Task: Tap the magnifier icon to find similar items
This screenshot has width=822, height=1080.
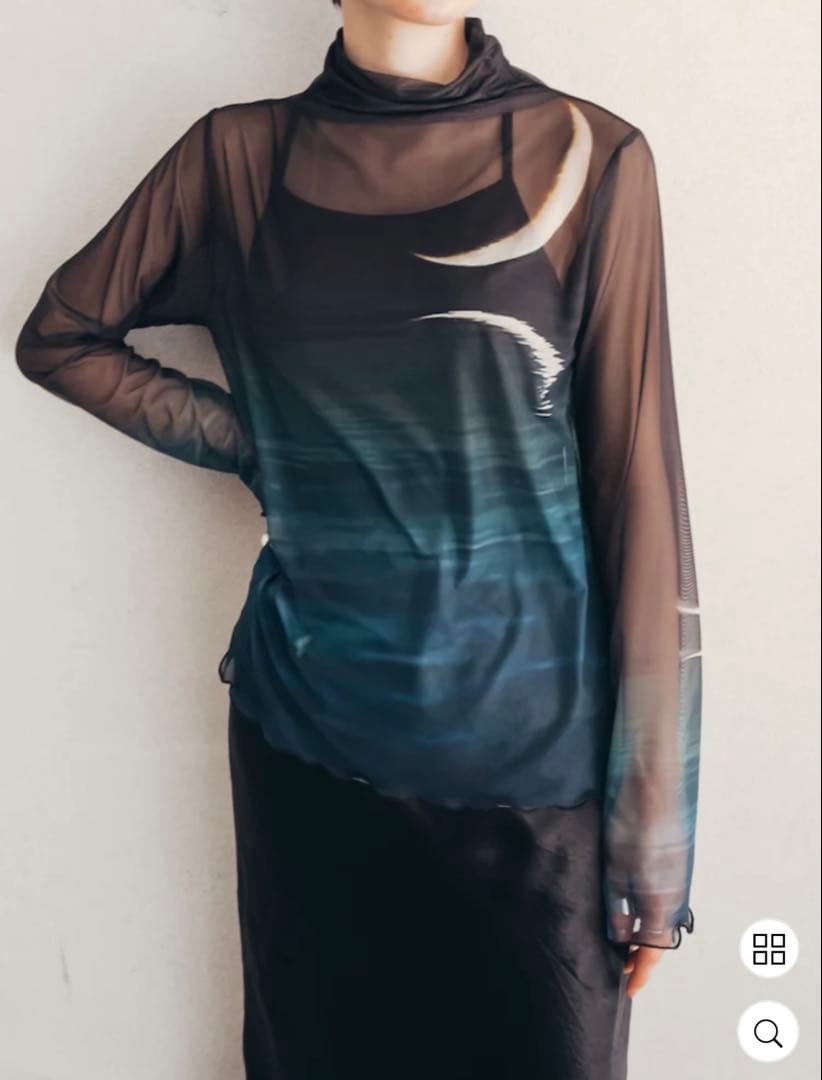Action: [x=768, y=1032]
